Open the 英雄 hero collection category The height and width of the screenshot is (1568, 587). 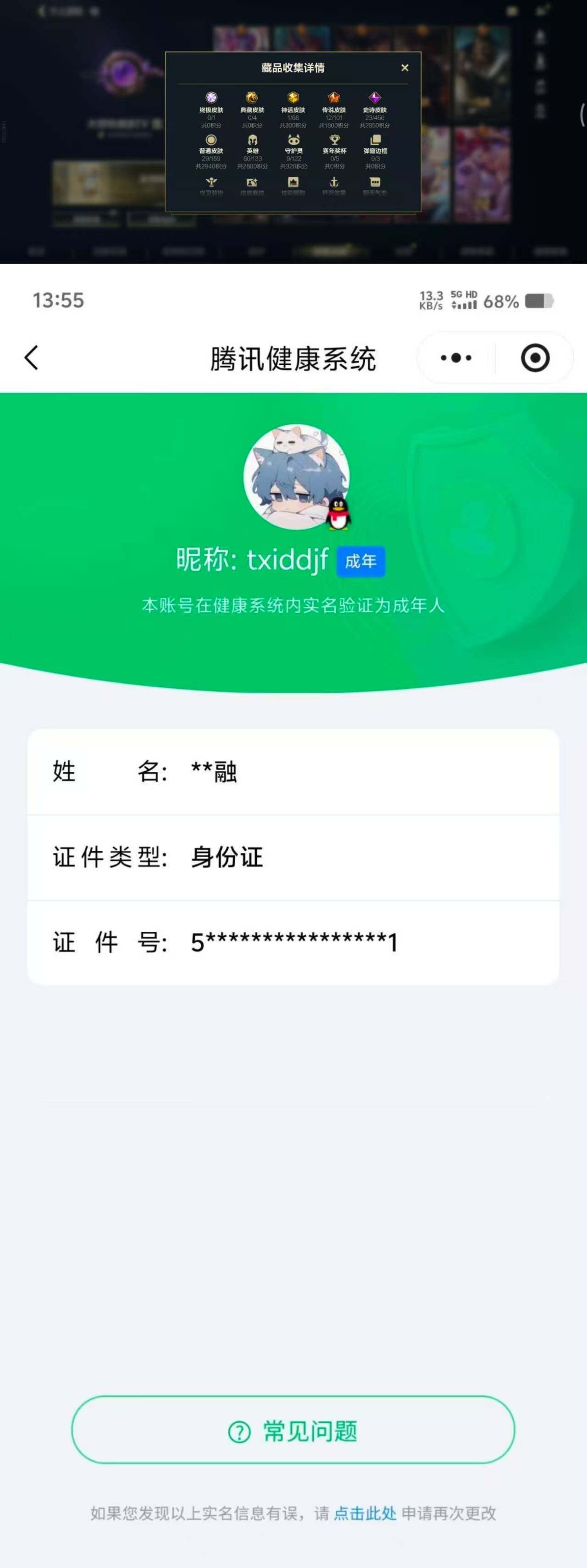click(252, 140)
